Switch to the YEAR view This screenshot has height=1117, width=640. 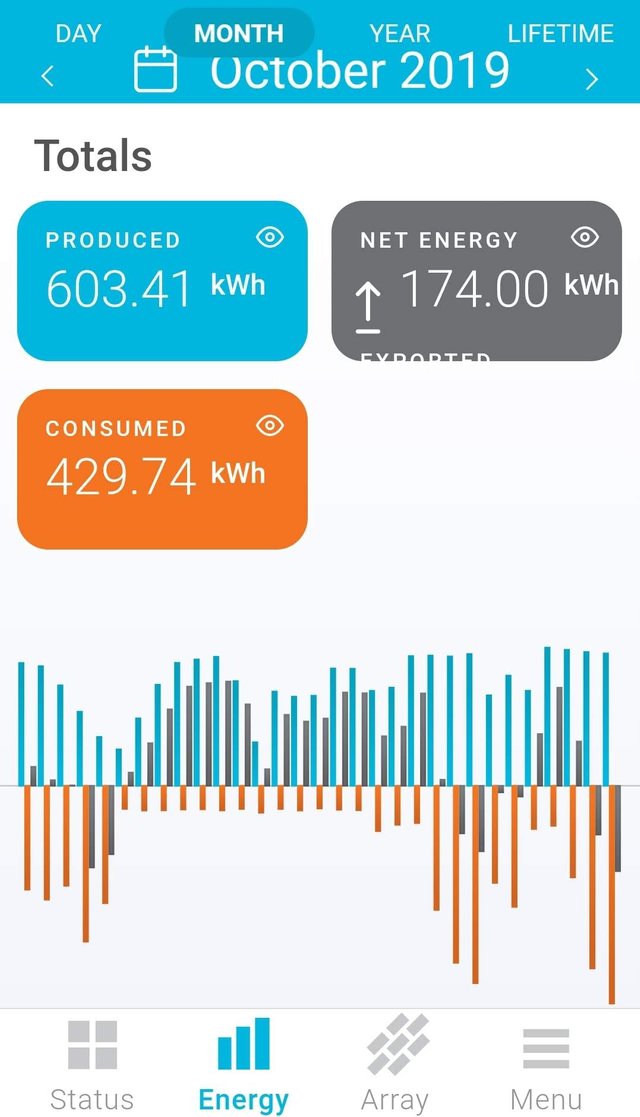399,33
